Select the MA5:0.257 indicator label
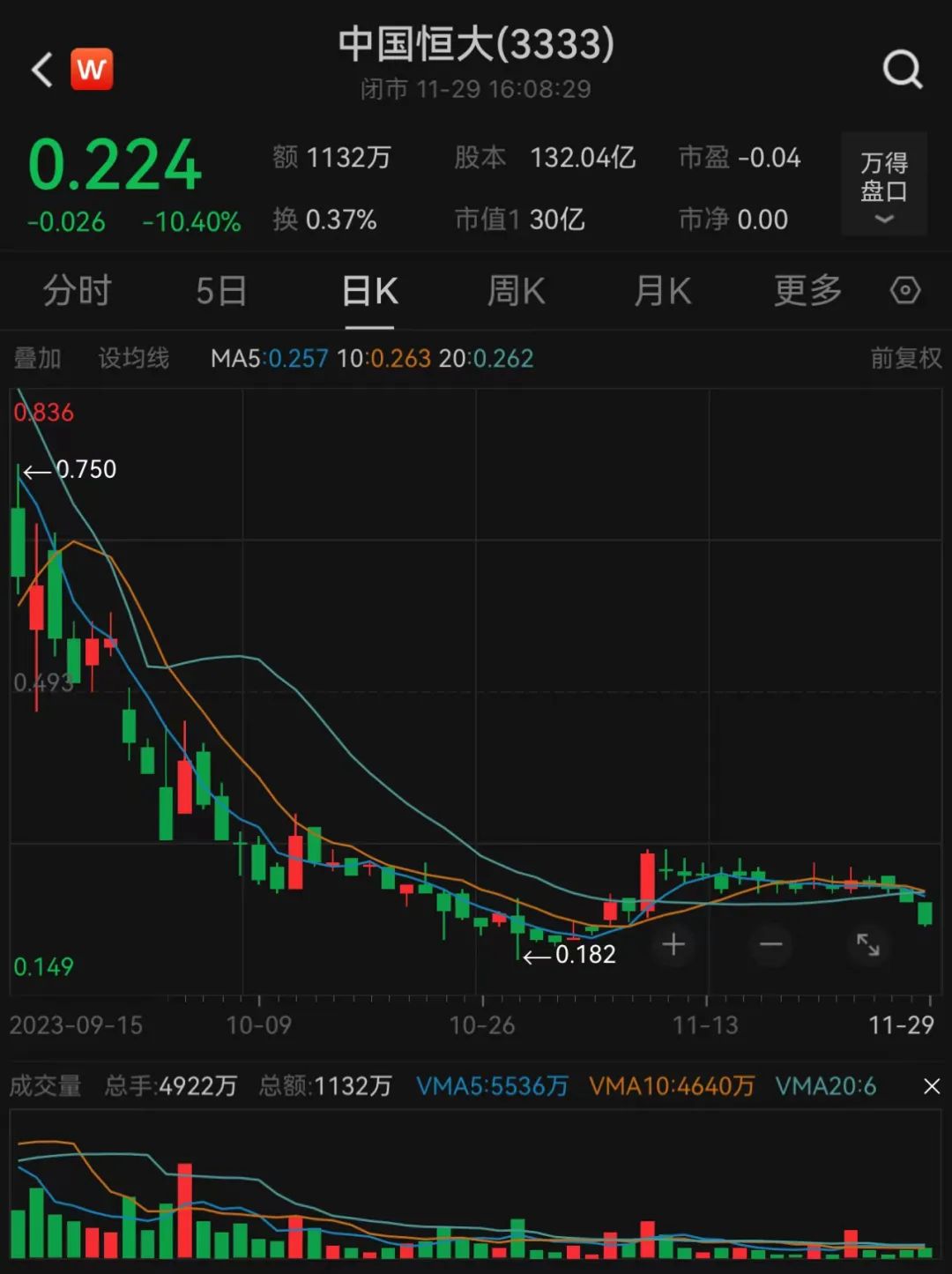952x1274 pixels. click(x=267, y=358)
